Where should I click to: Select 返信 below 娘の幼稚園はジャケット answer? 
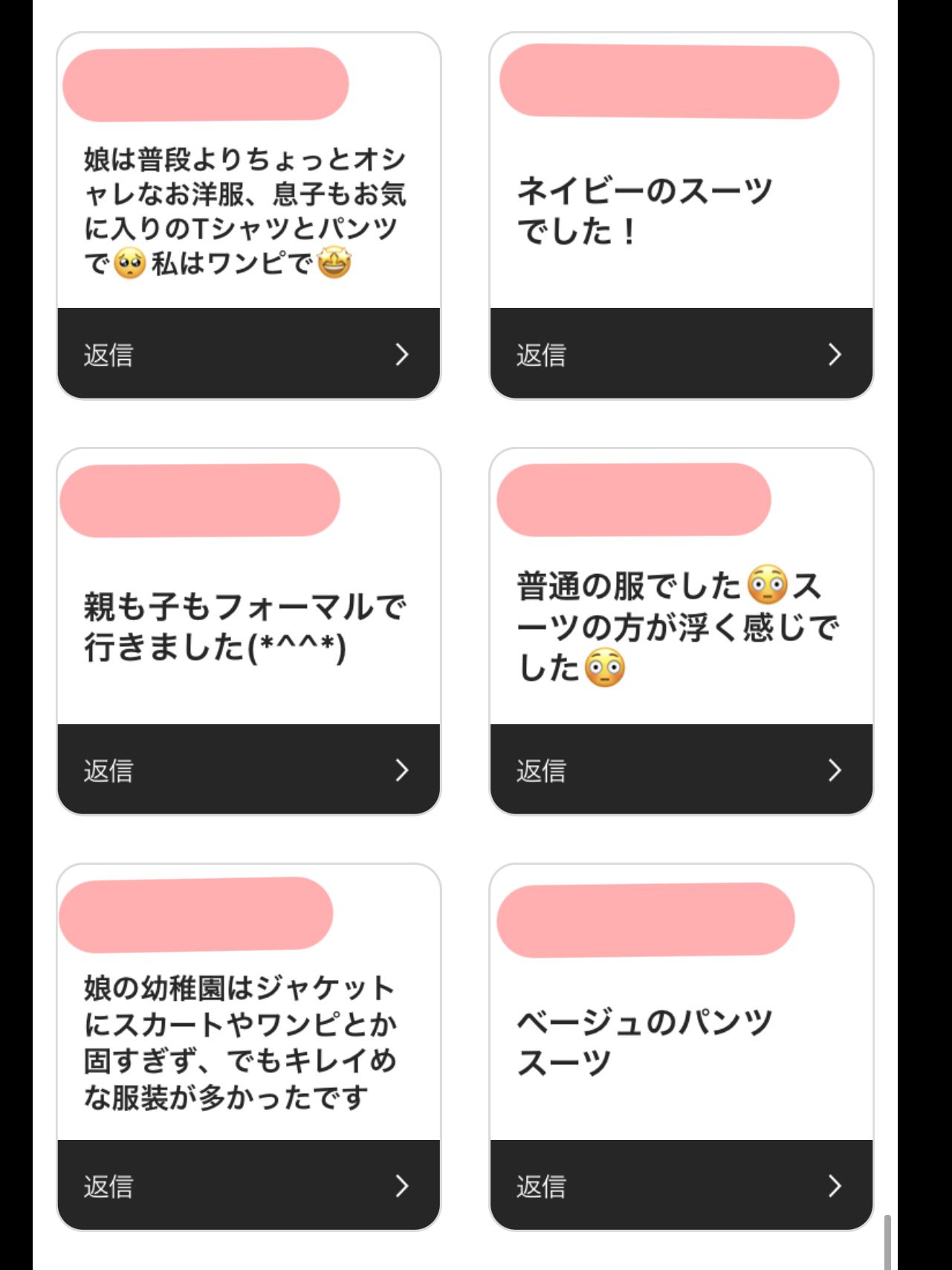pyautogui.click(x=248, y=1185)
